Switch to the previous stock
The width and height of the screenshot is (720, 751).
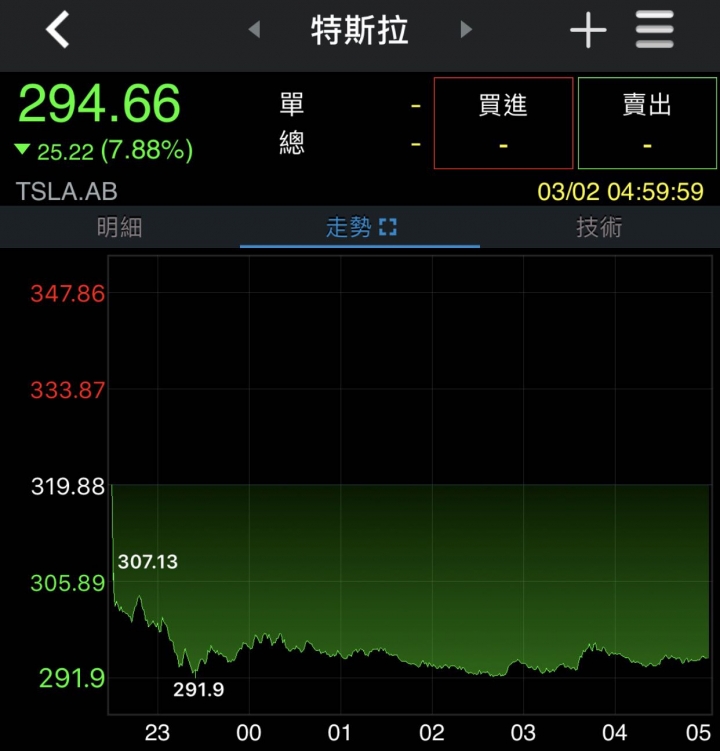tap(254, 30)
